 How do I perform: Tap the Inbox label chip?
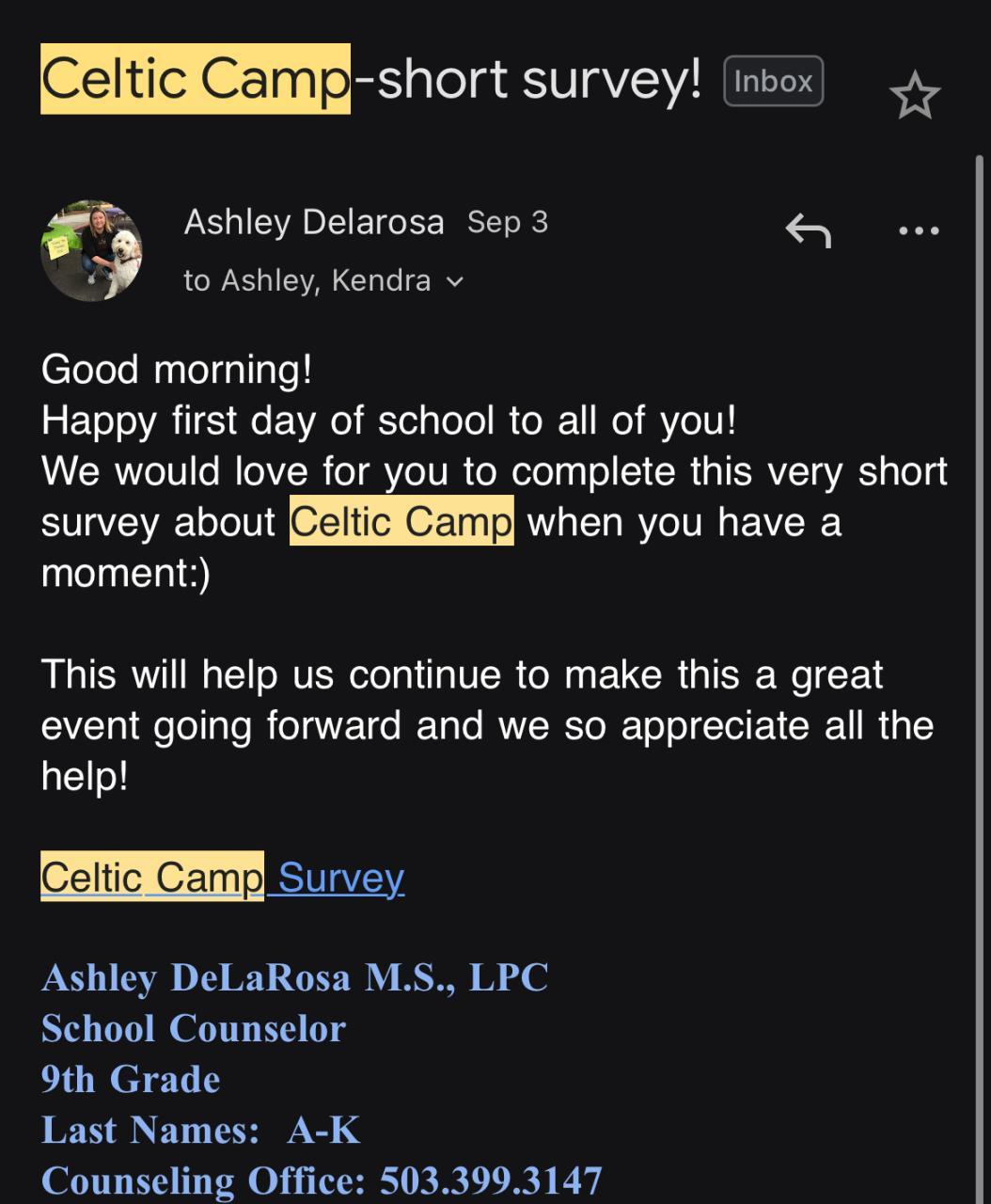click(x=773, y=81)
